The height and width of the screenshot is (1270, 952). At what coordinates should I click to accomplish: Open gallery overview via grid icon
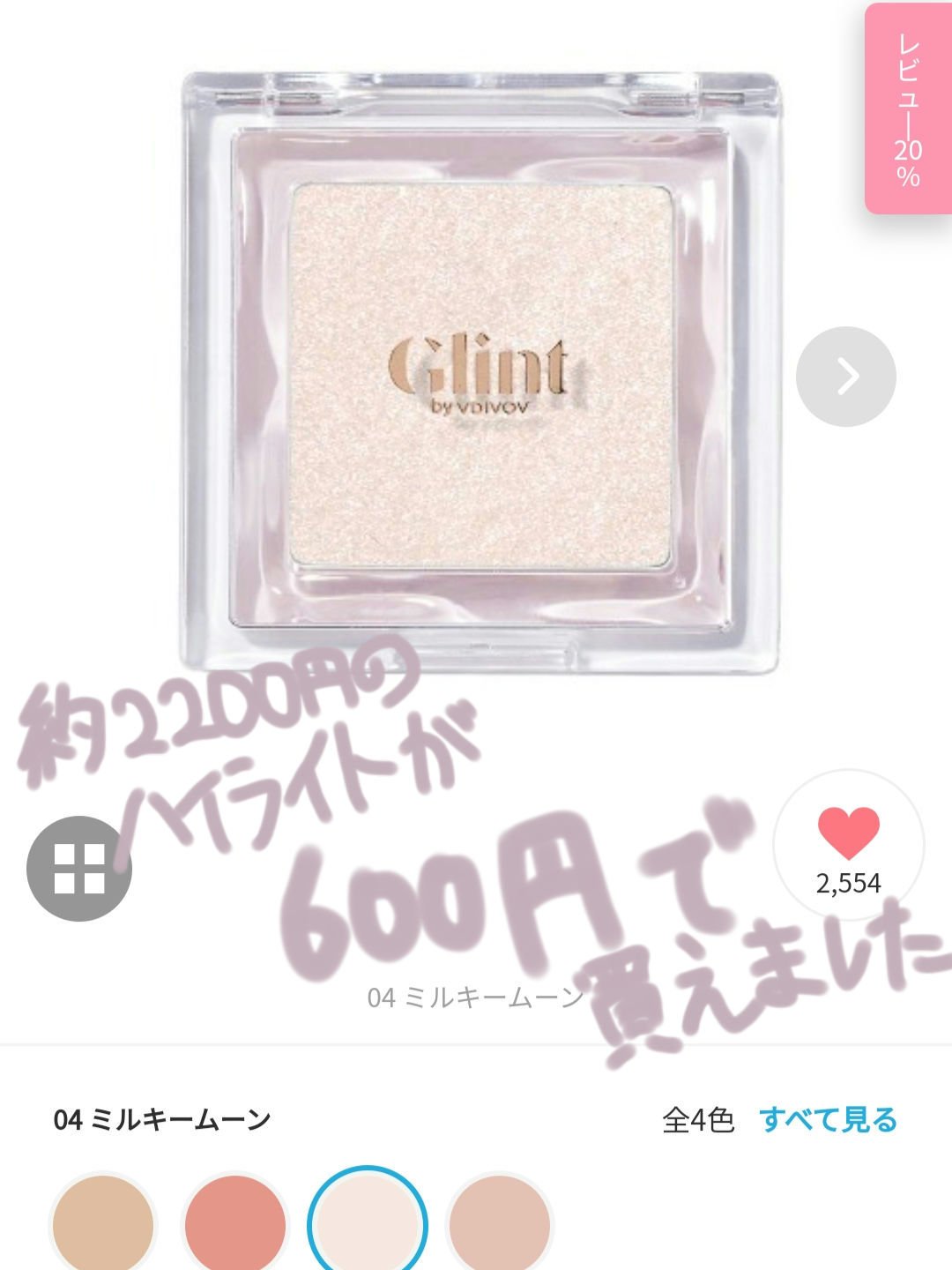(79, 869)
